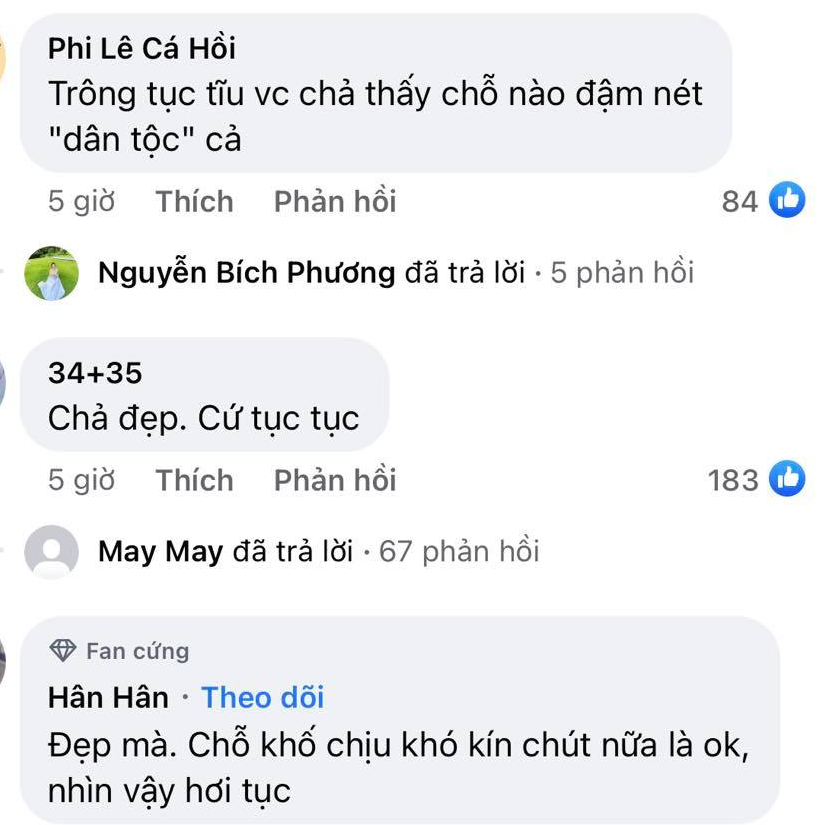The height and width of the screenshot is (825, 833).
Task: Reply to the 34+35 comment
Action: click(335, 481)
